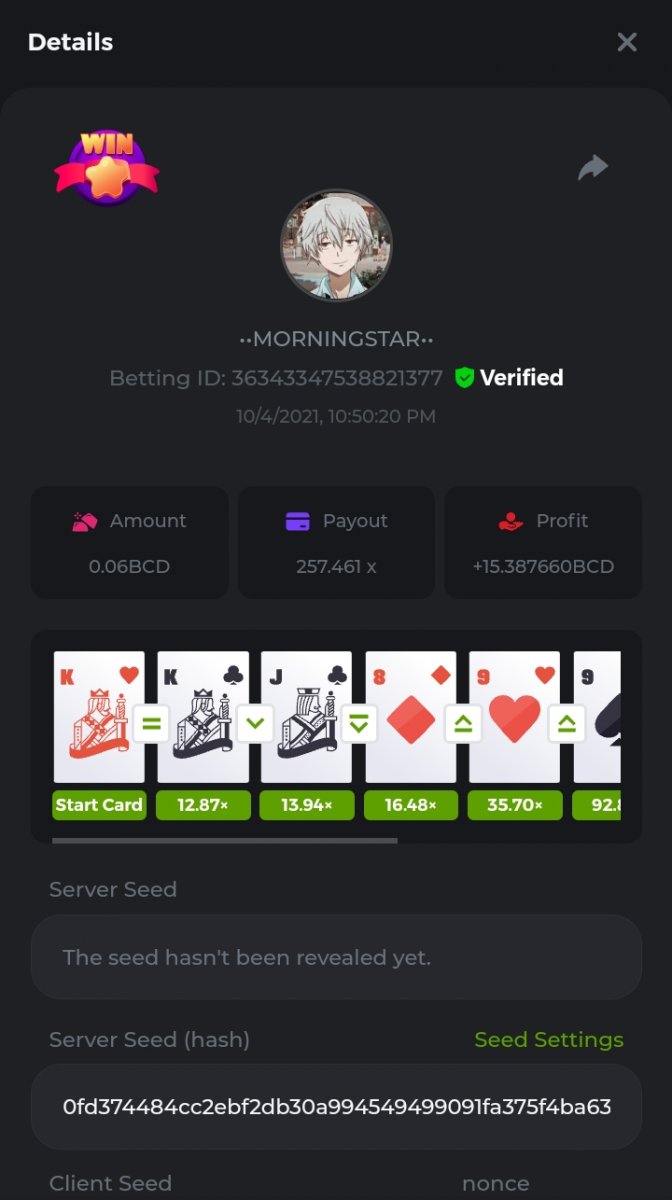Close the Details dialog
The height and width of the screenshot is (1200, 672).
pyautogui.click(x=627, y=42)
